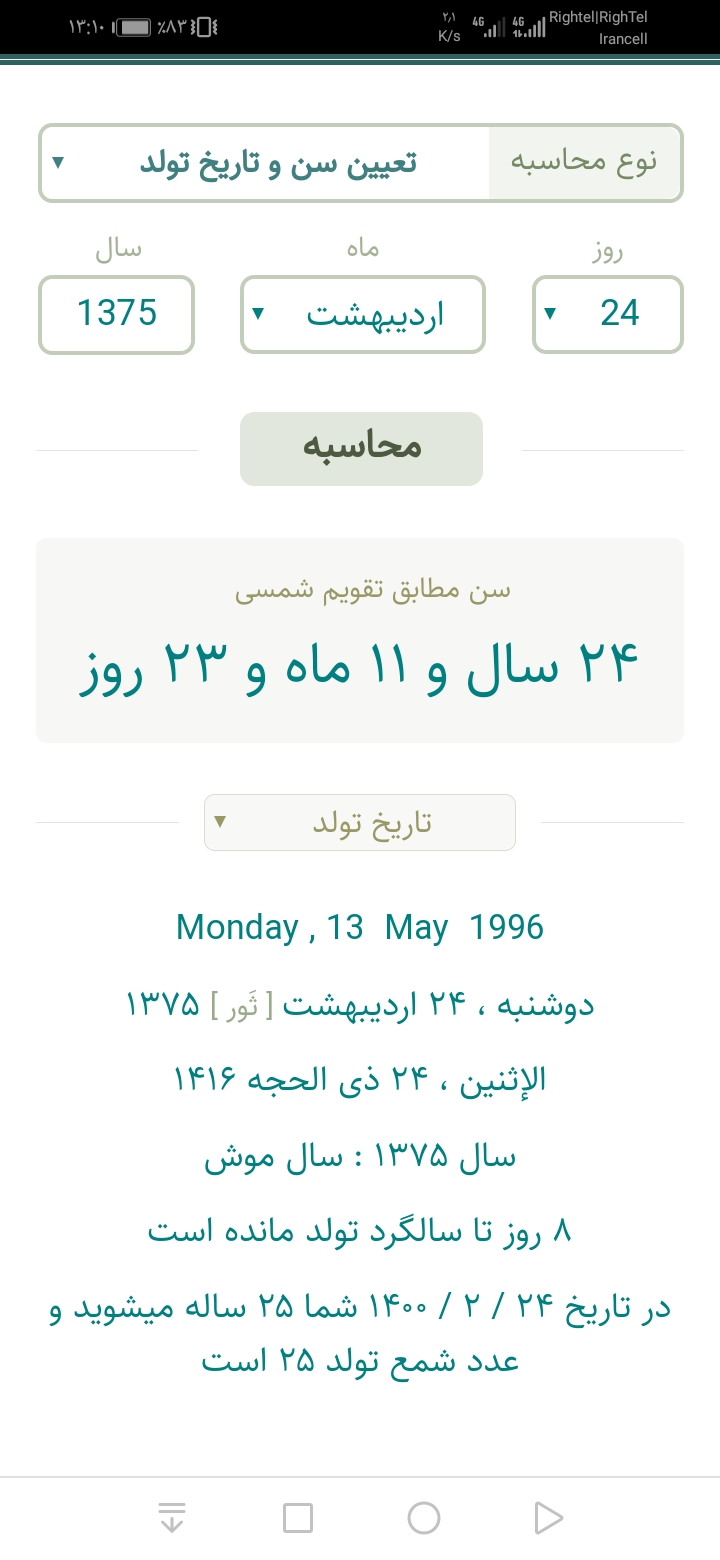The height and width of the screenshot is (1560, 720).
Task: Go back using the navigation triangle
Action: (x=548, y=1518)
